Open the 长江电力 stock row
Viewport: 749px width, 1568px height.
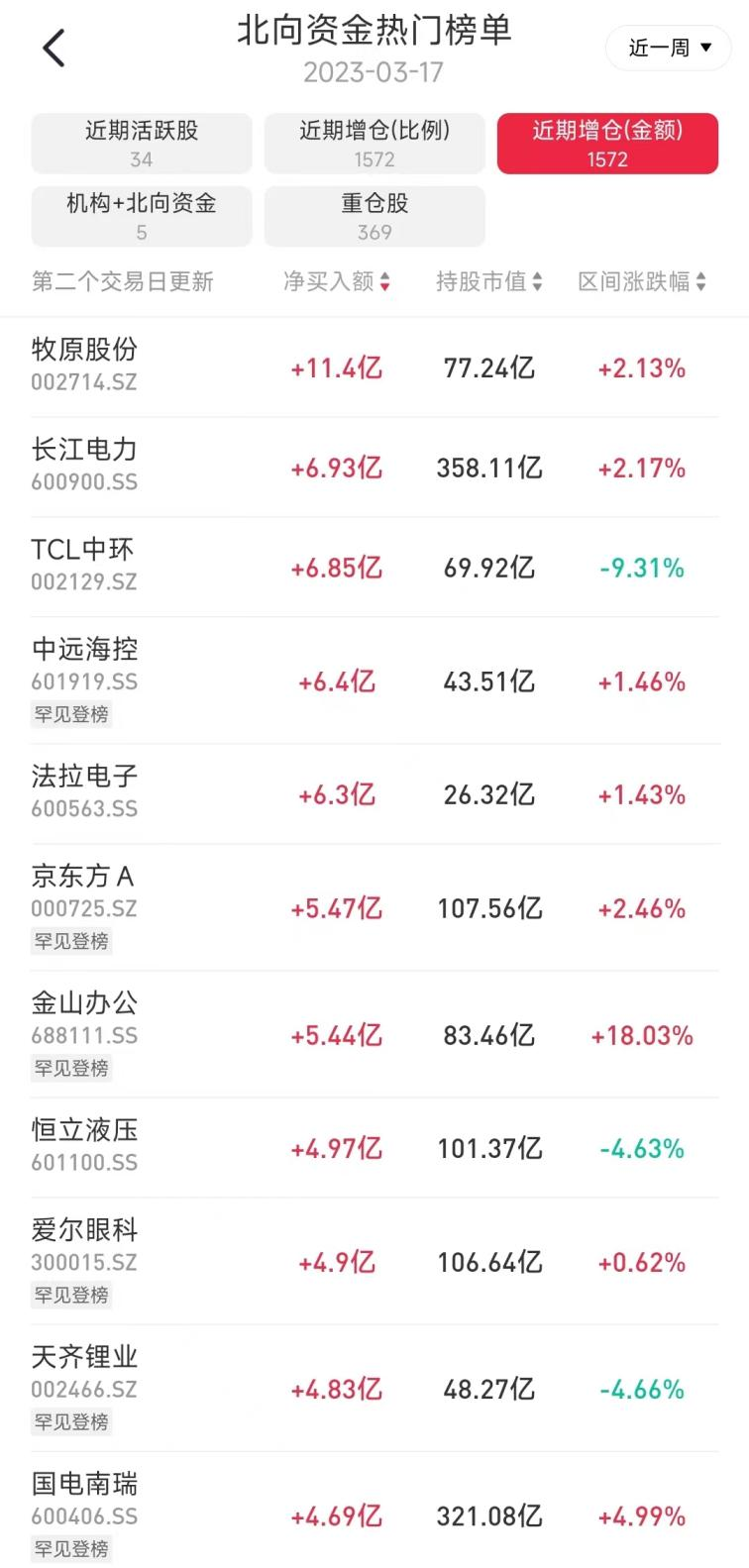click(374, 468)
